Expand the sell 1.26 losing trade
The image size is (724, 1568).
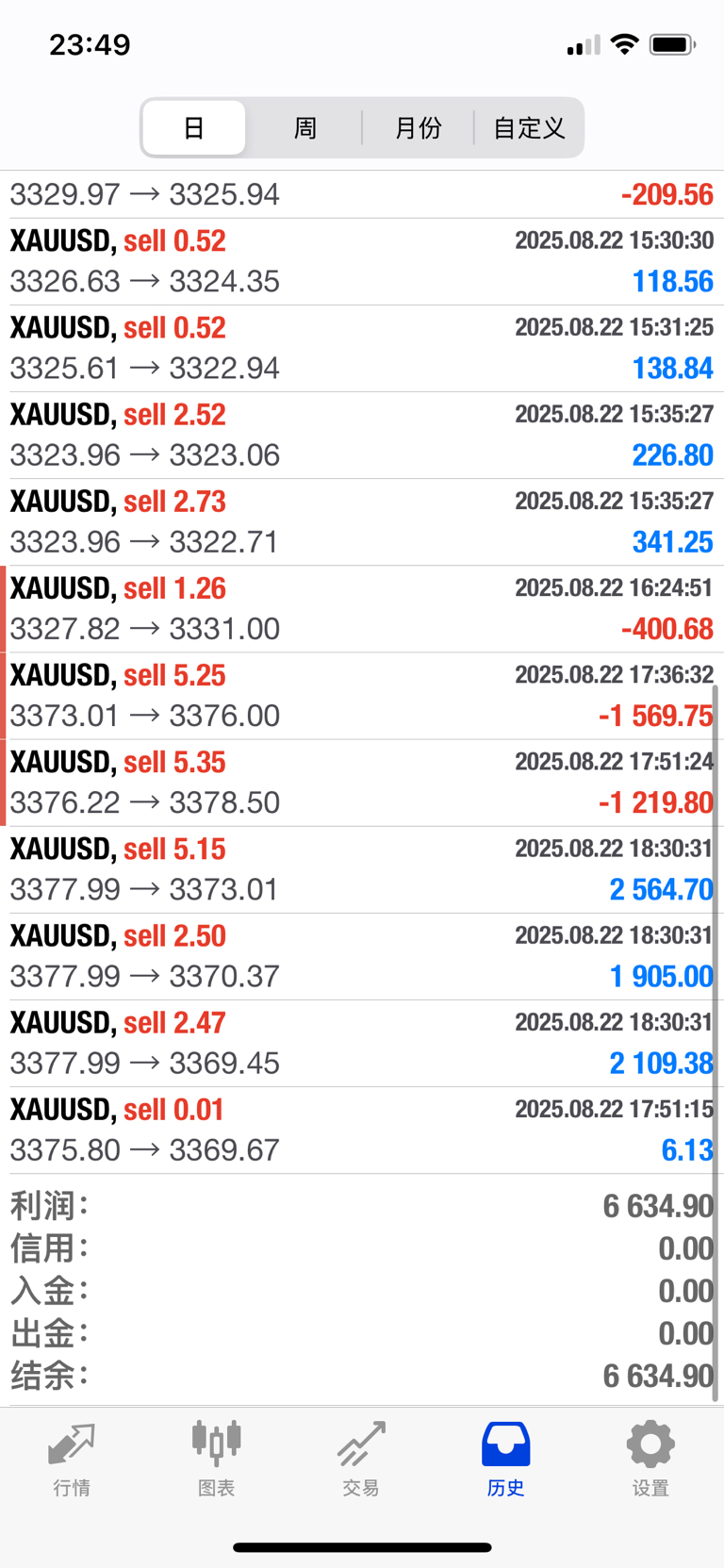[x=362, y=609]
